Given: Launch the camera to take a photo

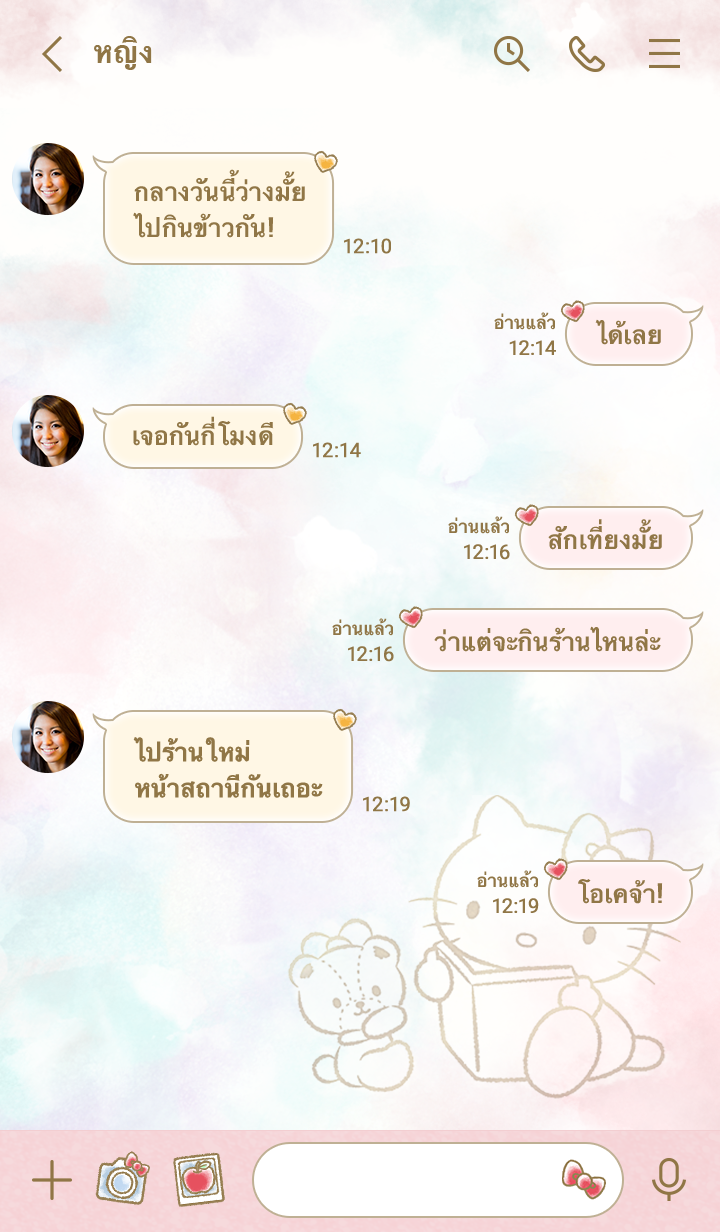Looking at the screenshot, I should pos(122,1179).
